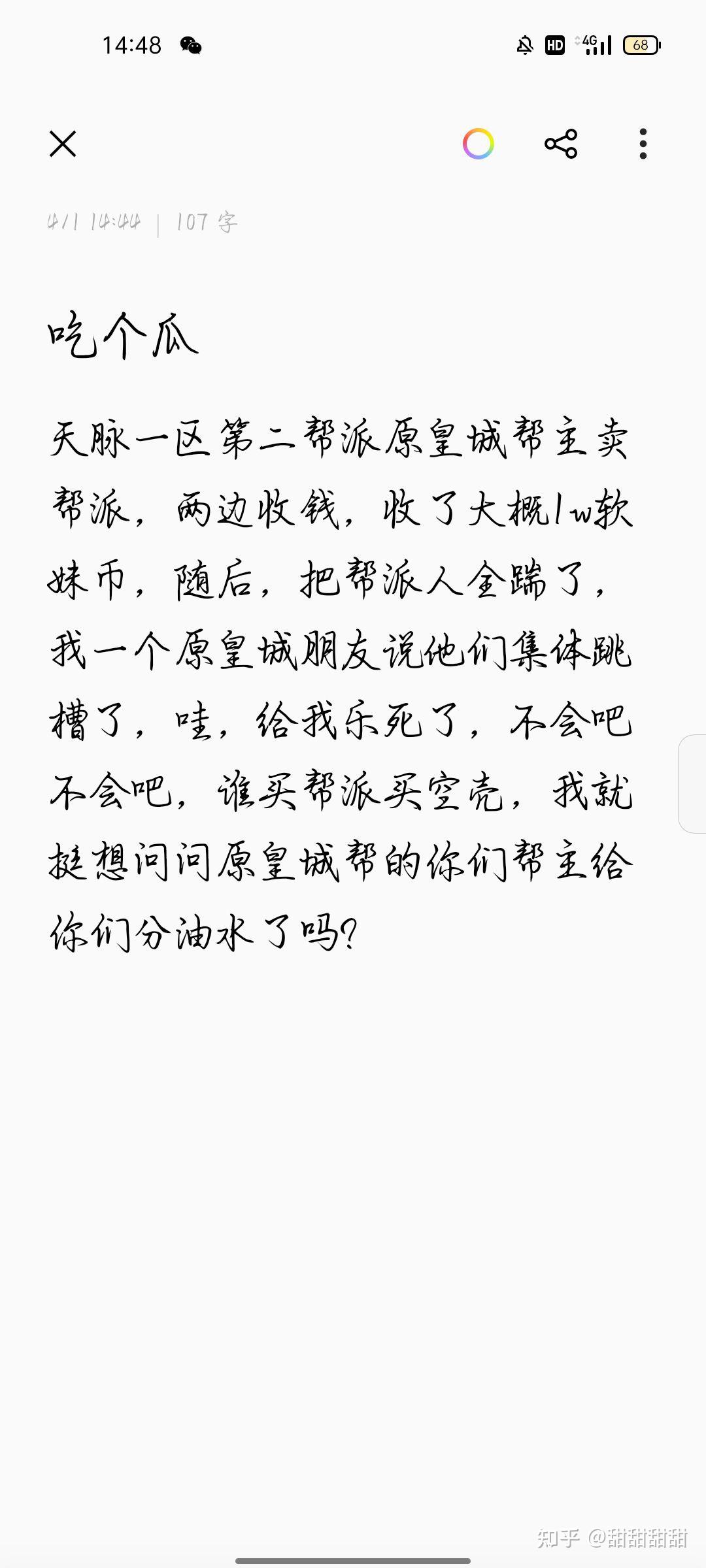Close the note with the X icon
Screen dimensions: 706x1568
[x=63, y=144]
